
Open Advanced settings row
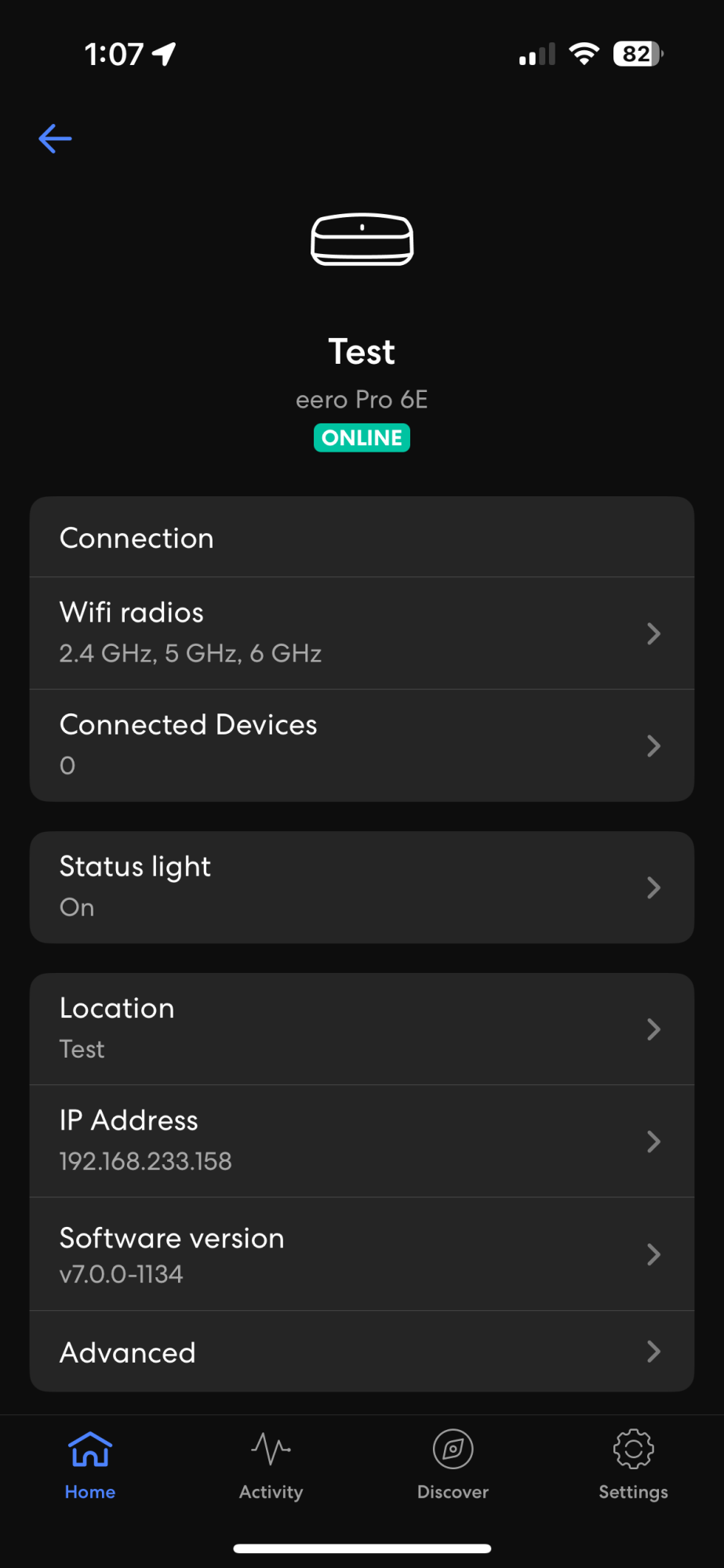(362, 1352)
